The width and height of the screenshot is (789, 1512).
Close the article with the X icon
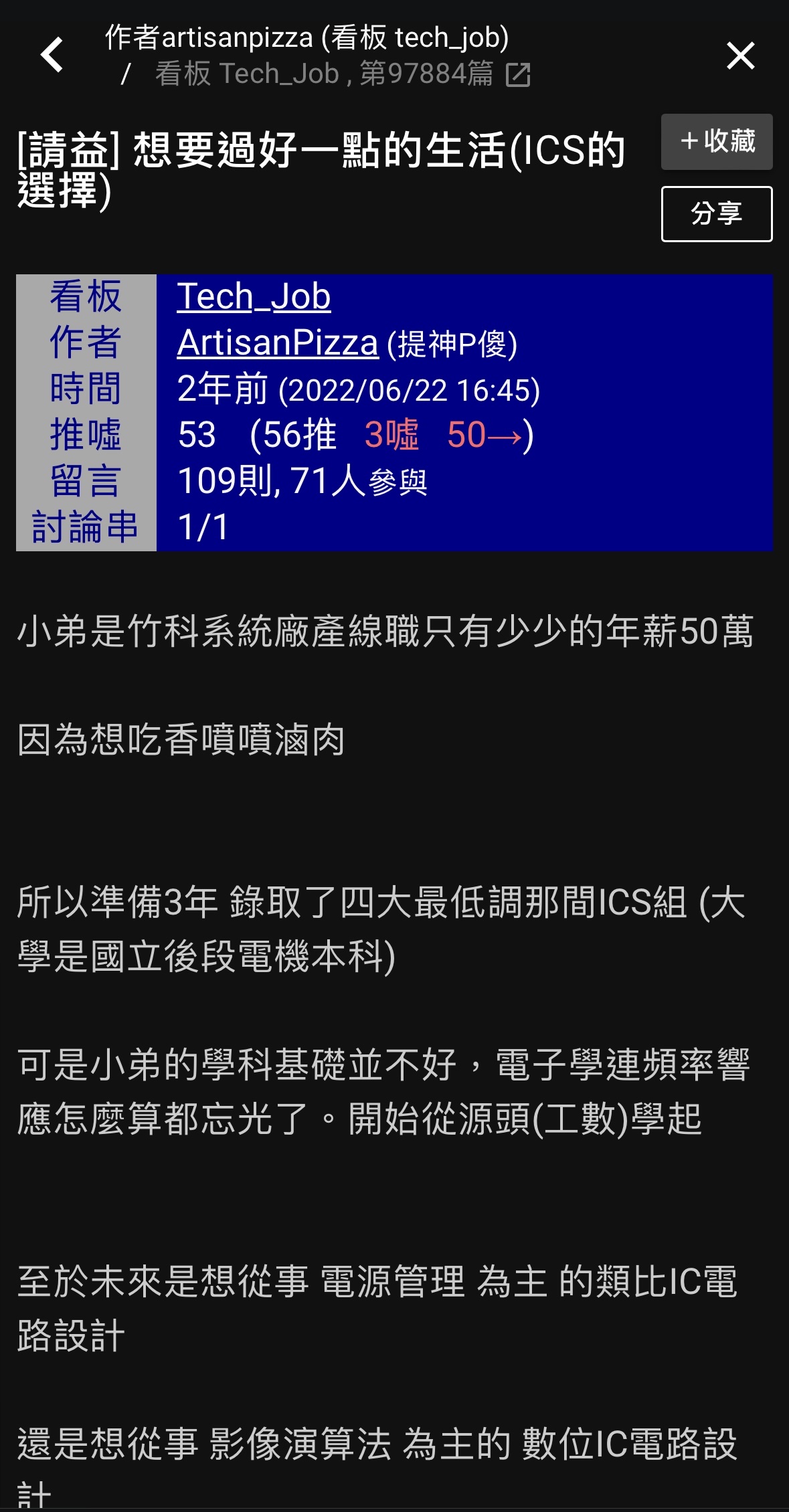pyautogui.click(x=740, y=56)
